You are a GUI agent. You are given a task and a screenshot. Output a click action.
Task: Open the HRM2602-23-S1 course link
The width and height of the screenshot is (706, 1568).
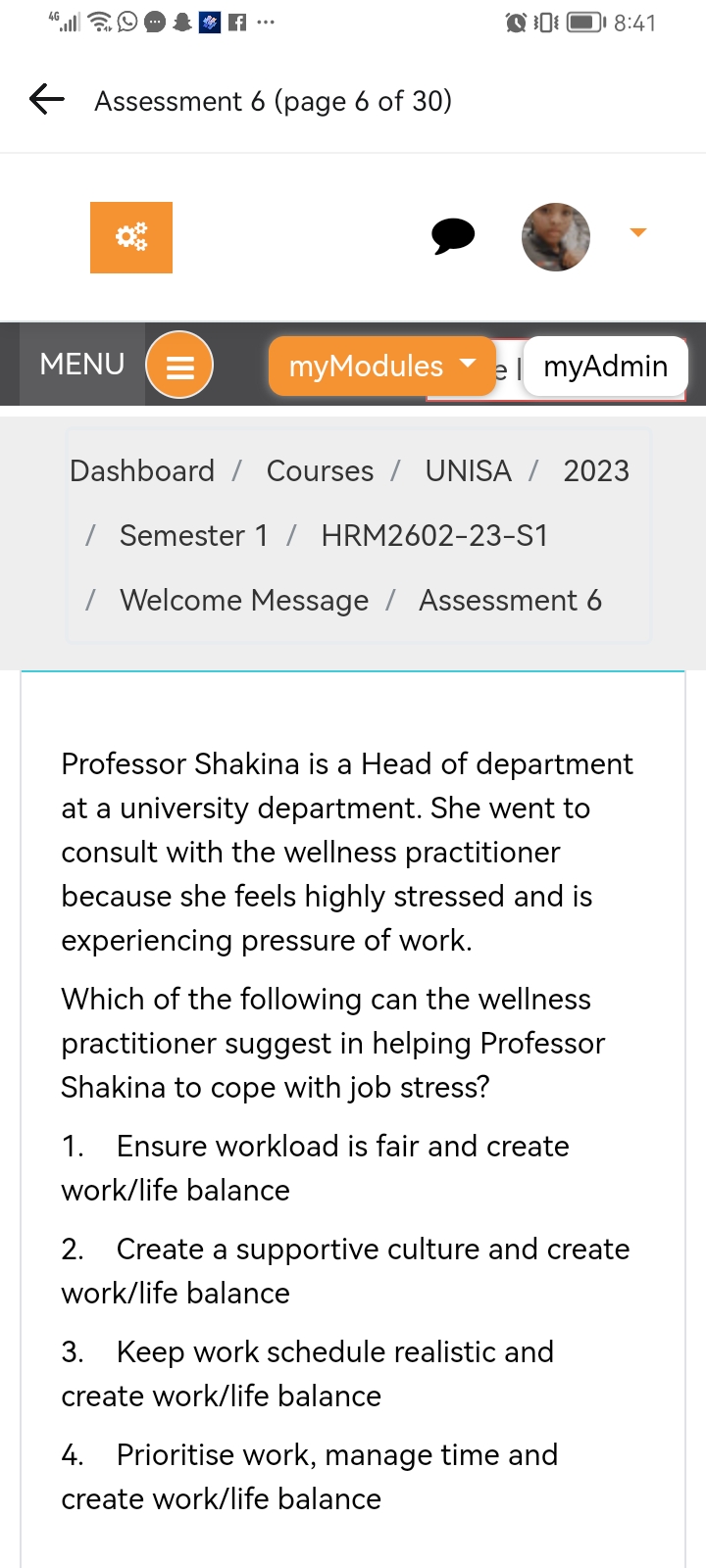pos(434,536)
